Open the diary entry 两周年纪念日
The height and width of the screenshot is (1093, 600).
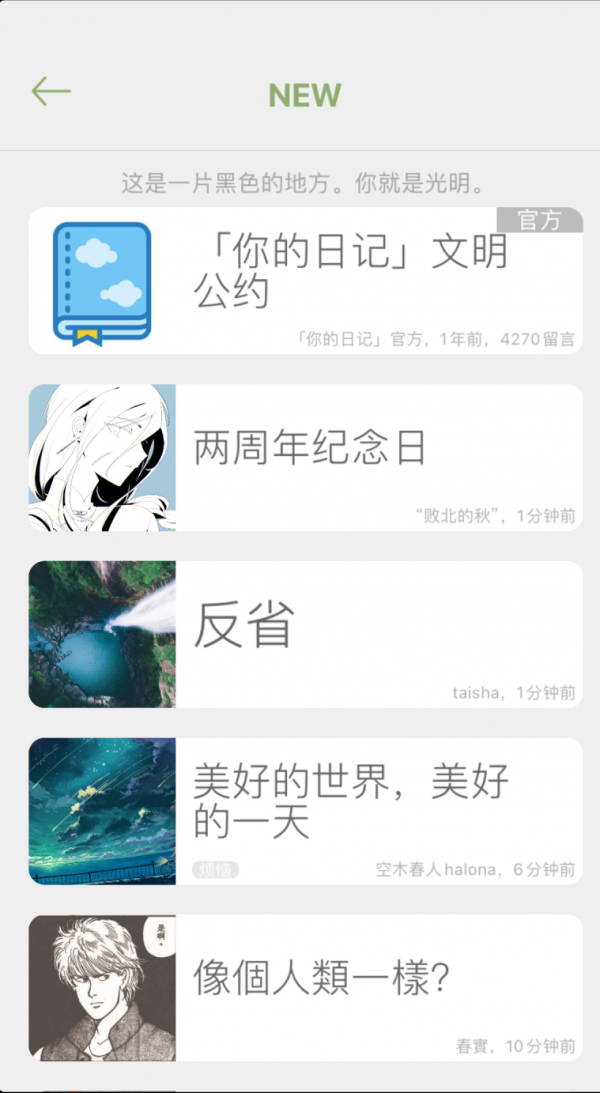pyautogui.click(x=305, y=457)
